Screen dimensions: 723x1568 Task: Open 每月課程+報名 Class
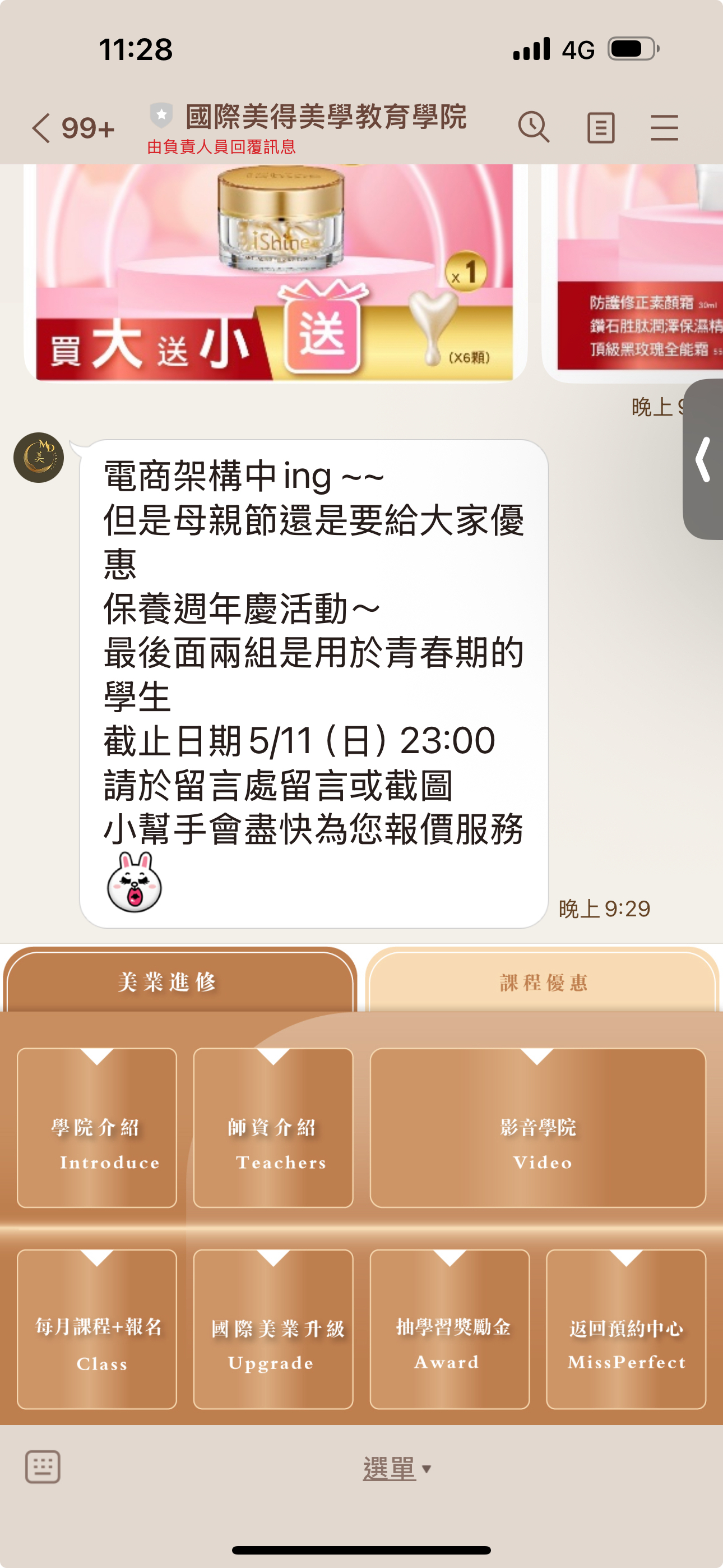point(97,1330)
